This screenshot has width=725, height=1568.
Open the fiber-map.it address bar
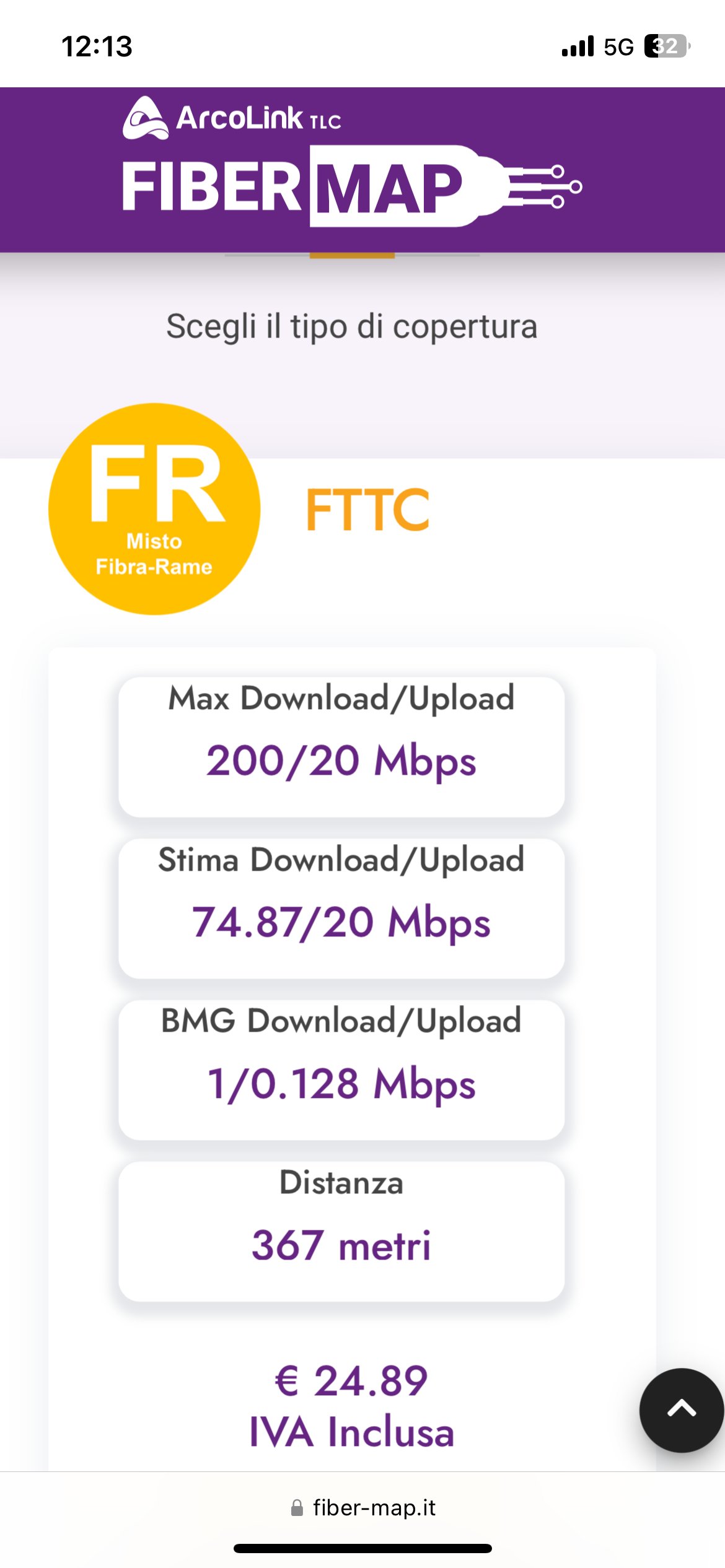(x=363, y=1507)
